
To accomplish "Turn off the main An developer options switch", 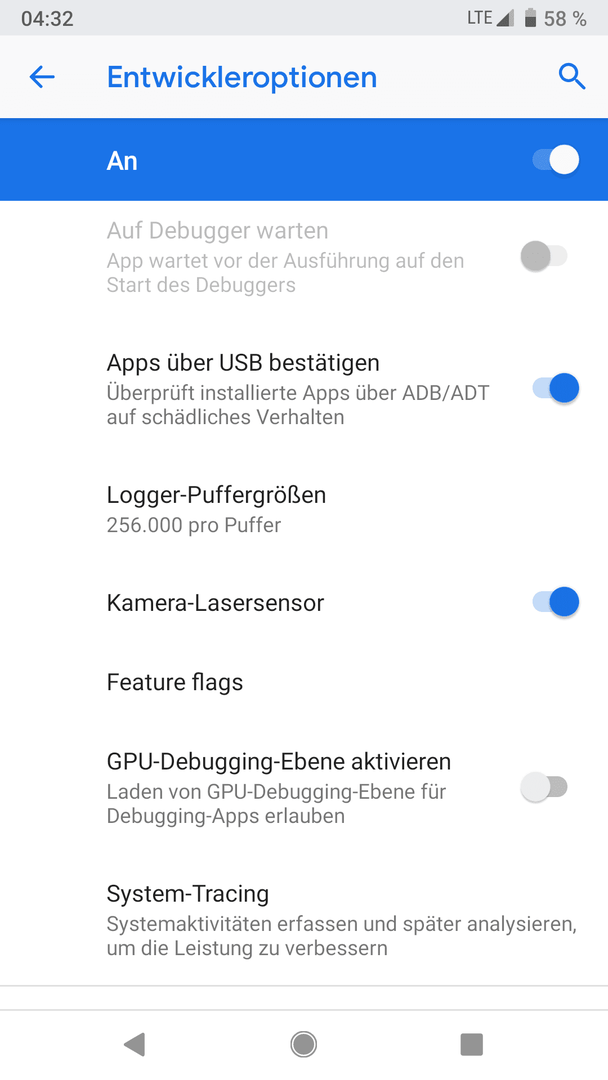I will tap(555, 160).
